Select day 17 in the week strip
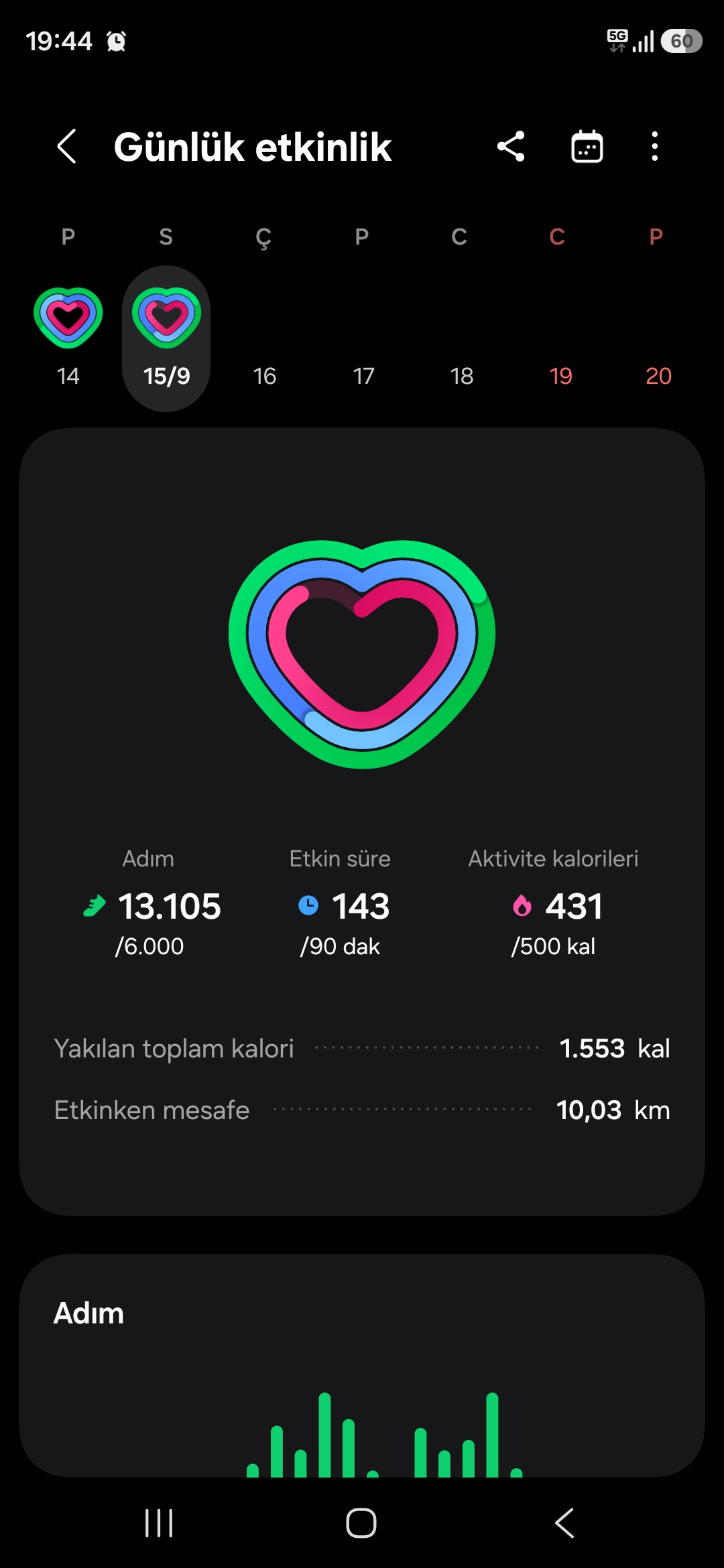The width and height of the screenshot is (724, 1568). (x=363, y=338)
